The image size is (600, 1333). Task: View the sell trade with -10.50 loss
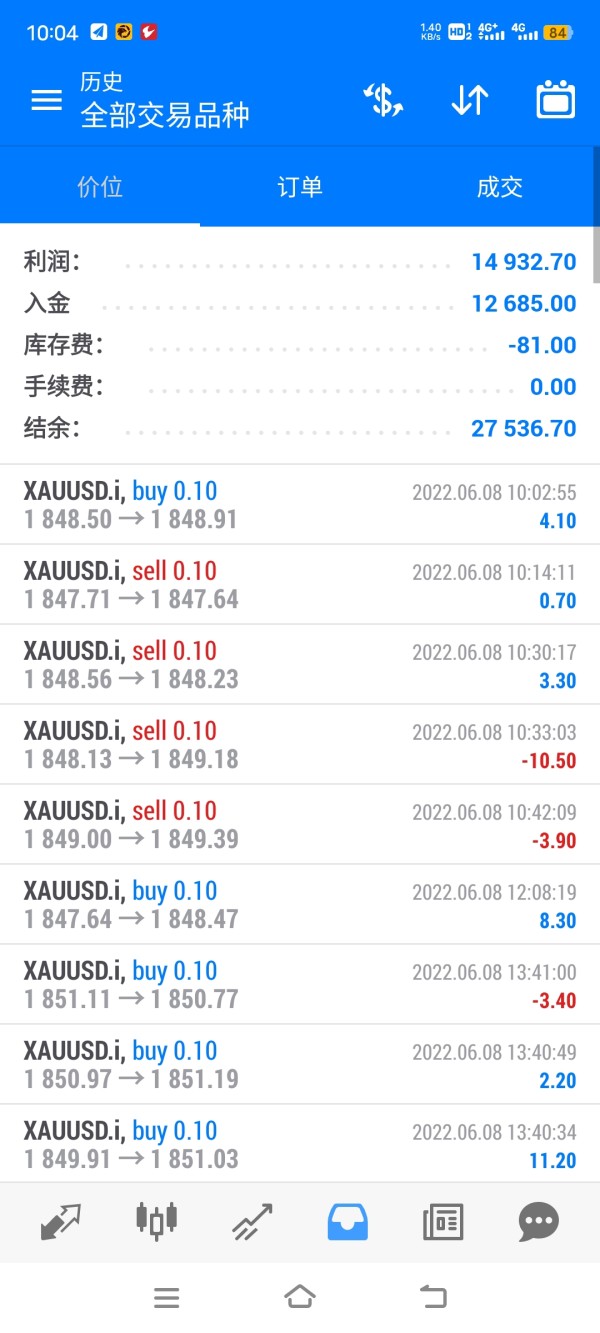(x=300, y=745)
